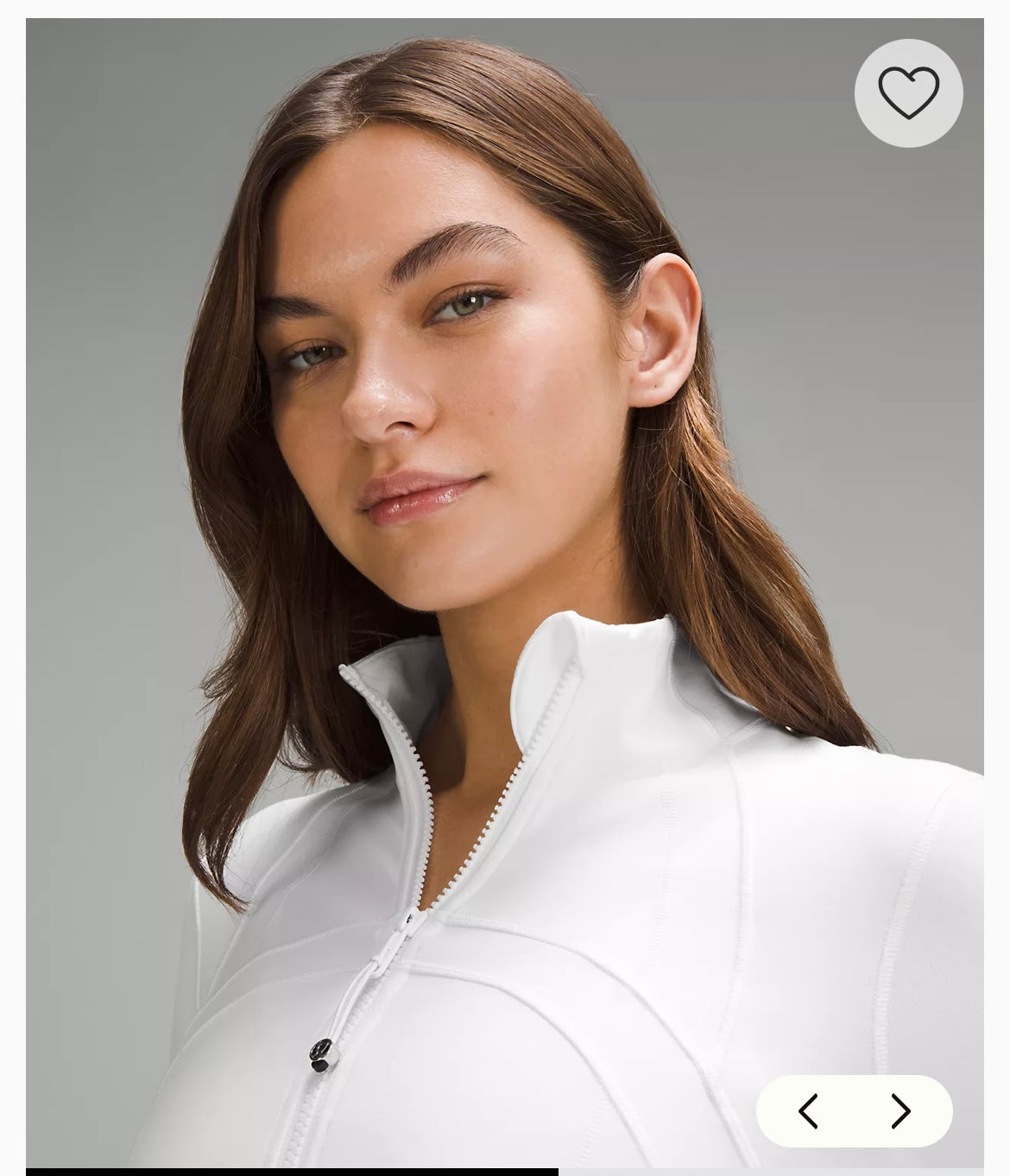1010x1176 pixels.
Task: Click the wishlist heart in the top corner
Action: pos(906,93)
